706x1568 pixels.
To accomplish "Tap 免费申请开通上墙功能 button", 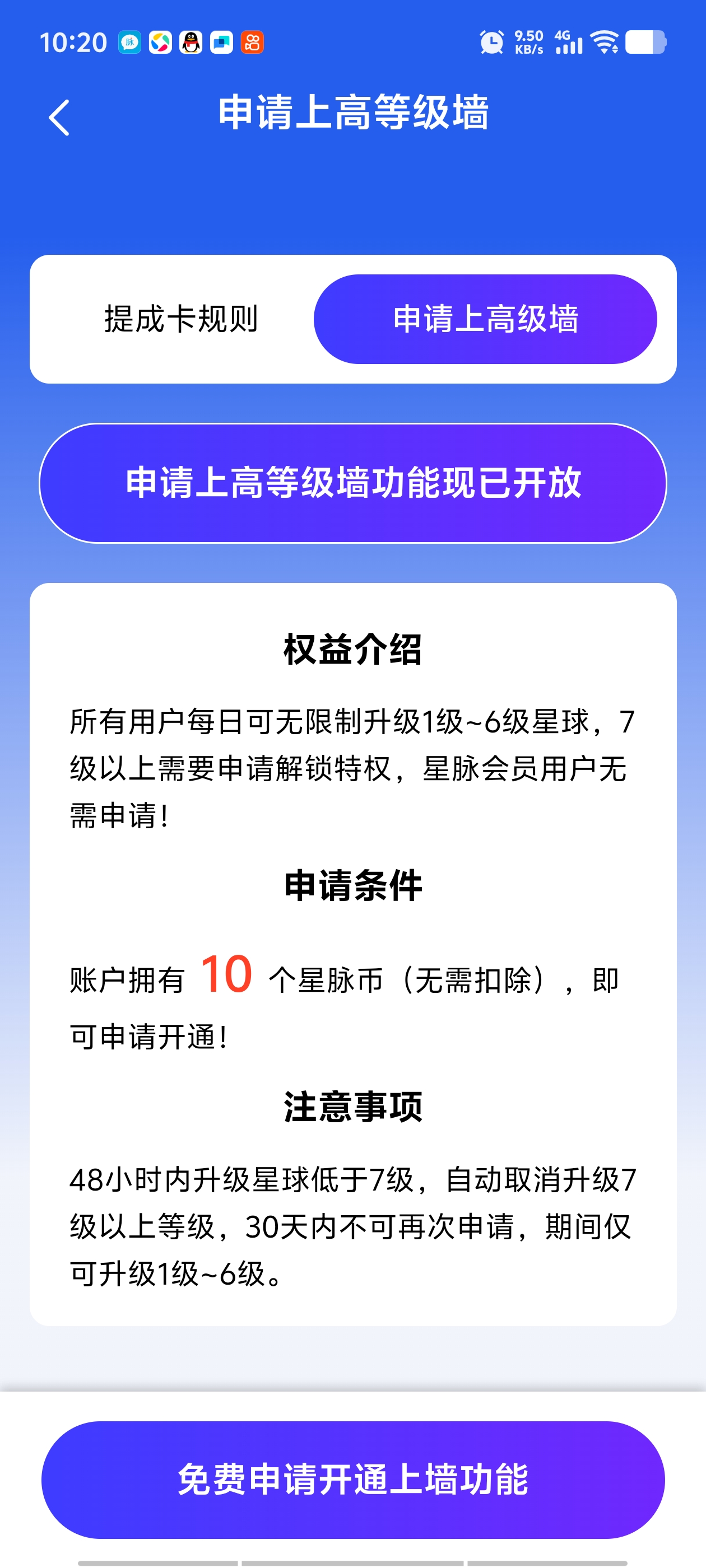I will (352, 1480).
